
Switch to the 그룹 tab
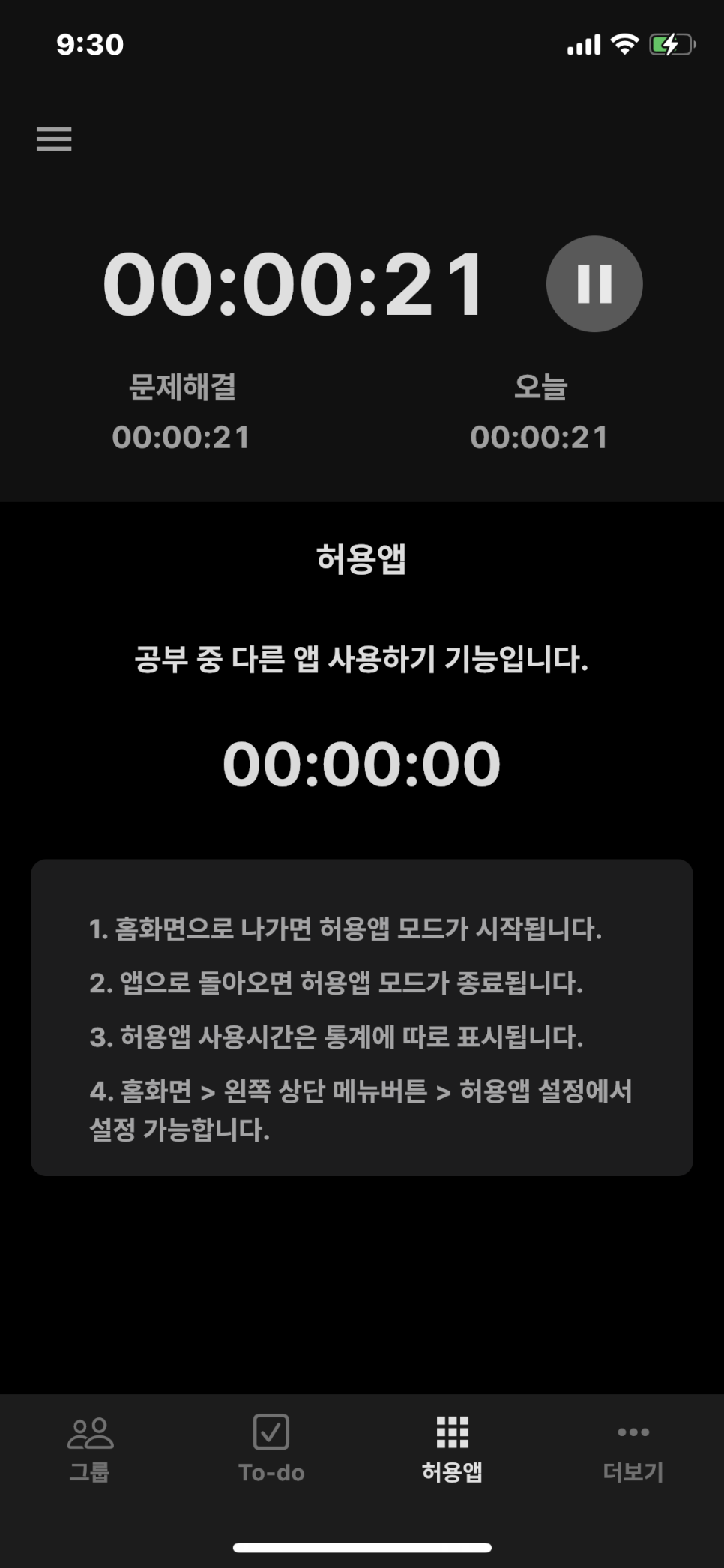(x=90, y=1449)
